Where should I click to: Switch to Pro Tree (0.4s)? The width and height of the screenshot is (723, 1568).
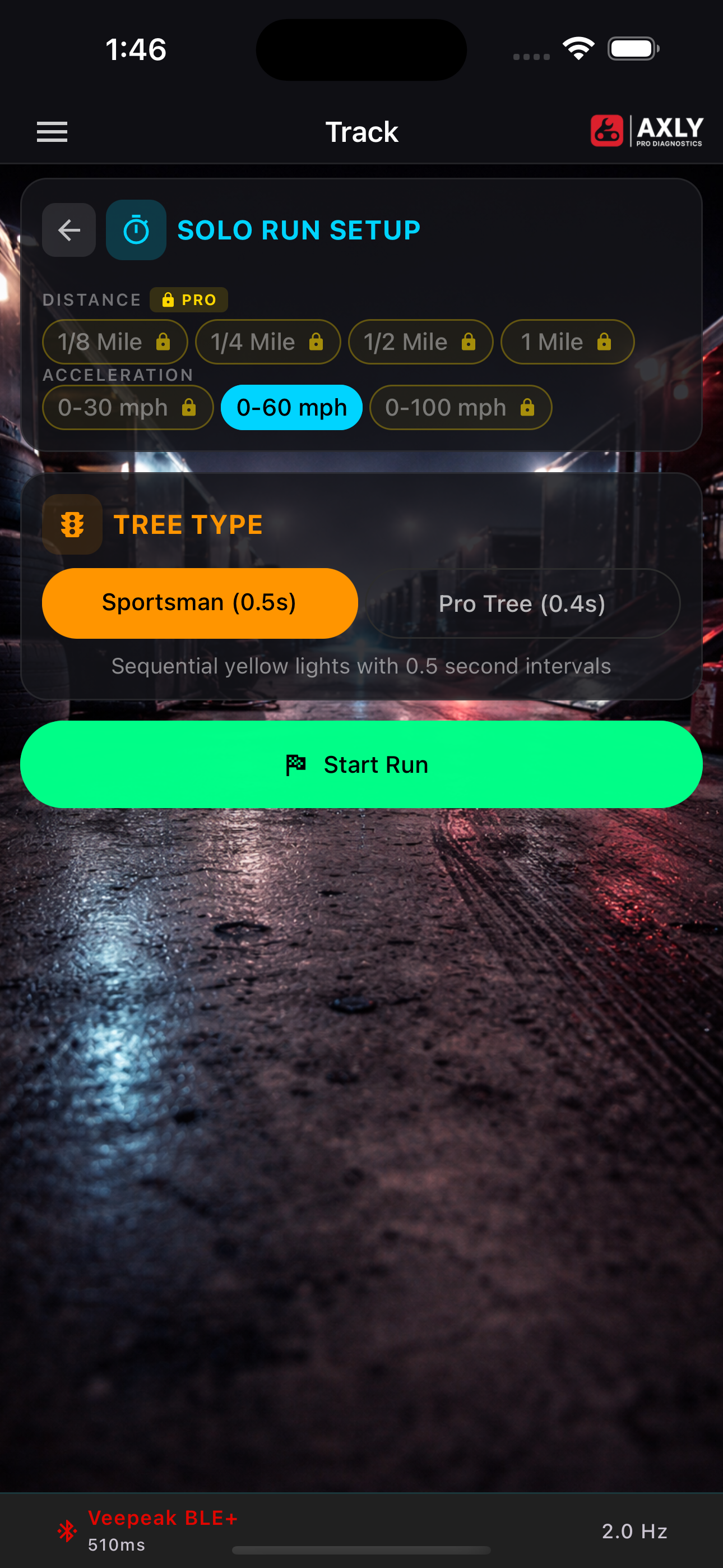pos(522,604)
